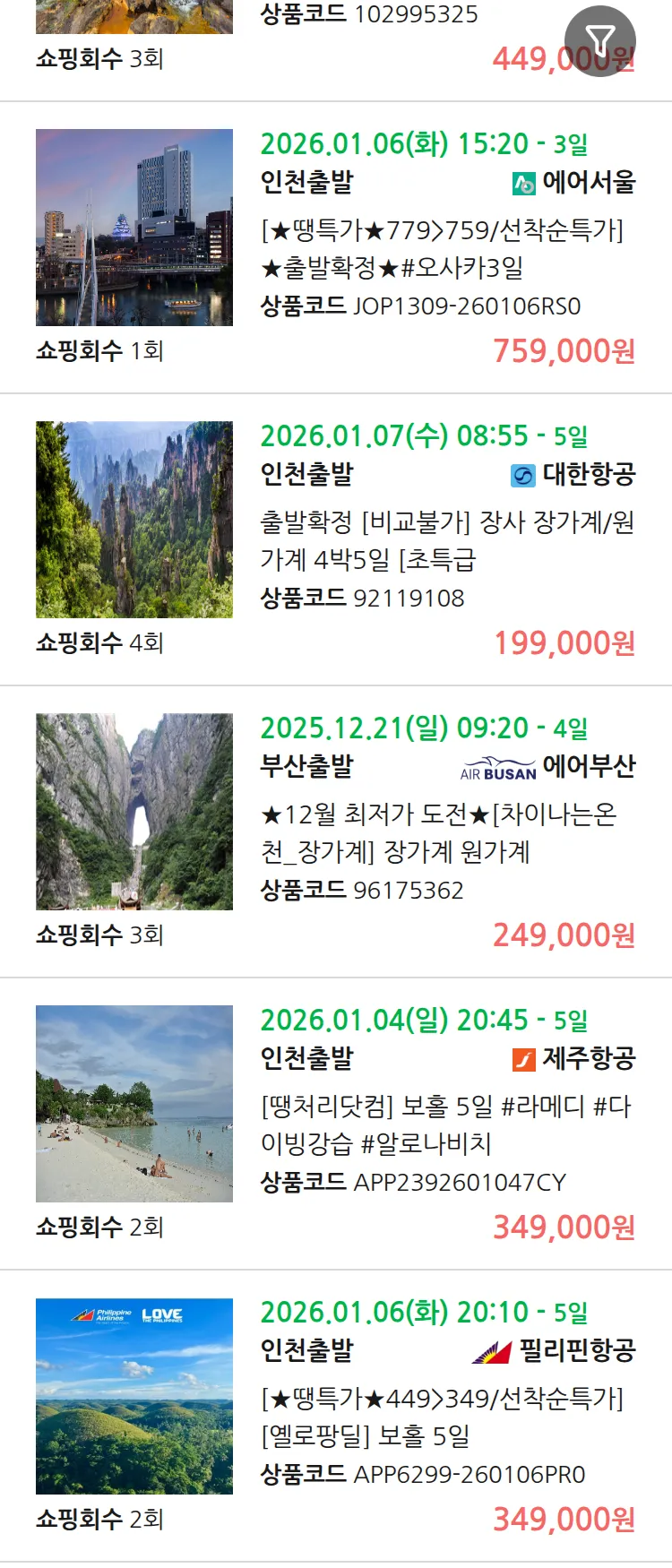Open the floating filter button

599,41
